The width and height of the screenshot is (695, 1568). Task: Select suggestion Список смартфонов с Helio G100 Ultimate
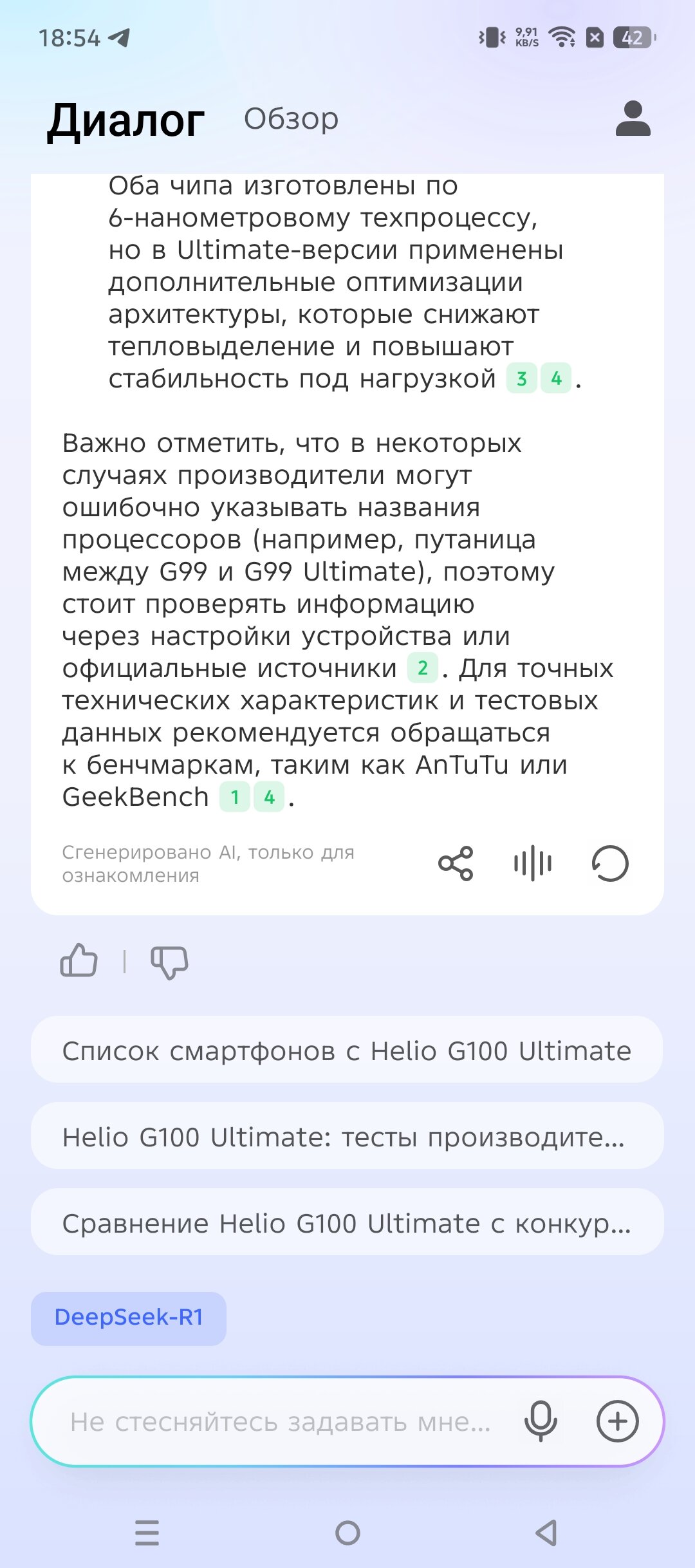tap(347, 1050)
